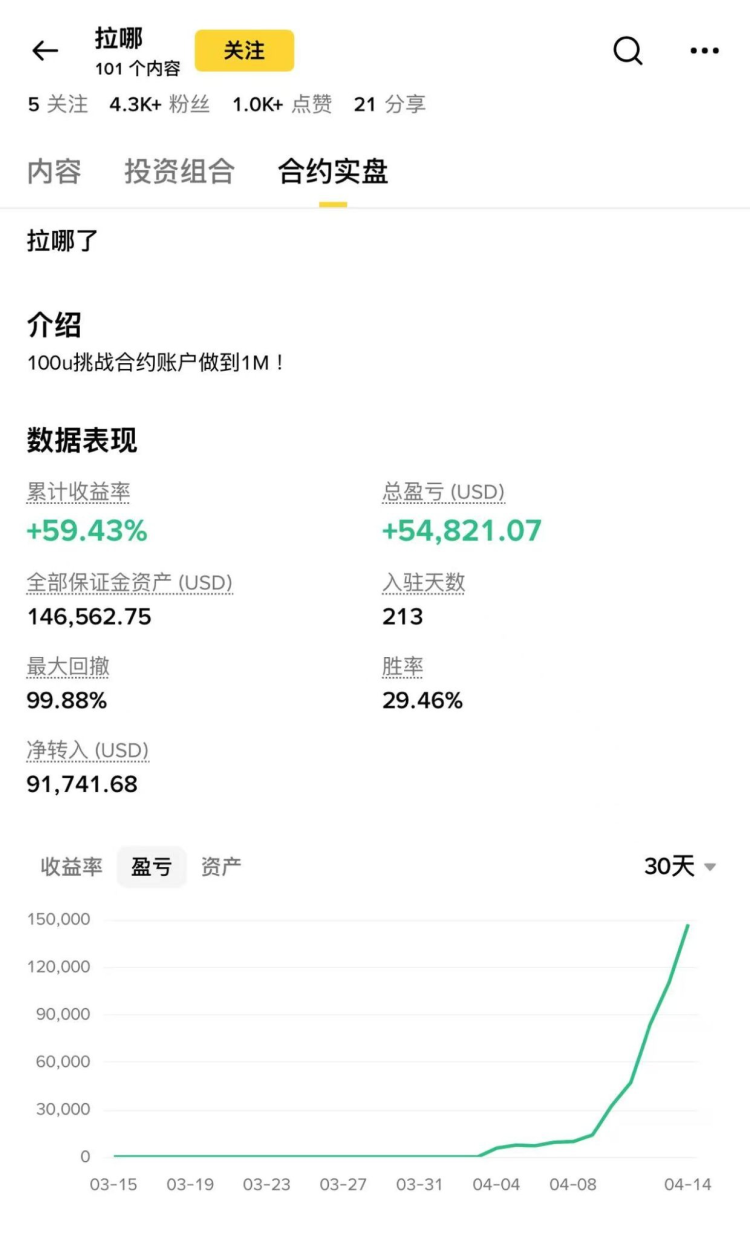Switch to the 内容 tab
The height and width of the screenshot is (1239, 750).
(54, 172)
